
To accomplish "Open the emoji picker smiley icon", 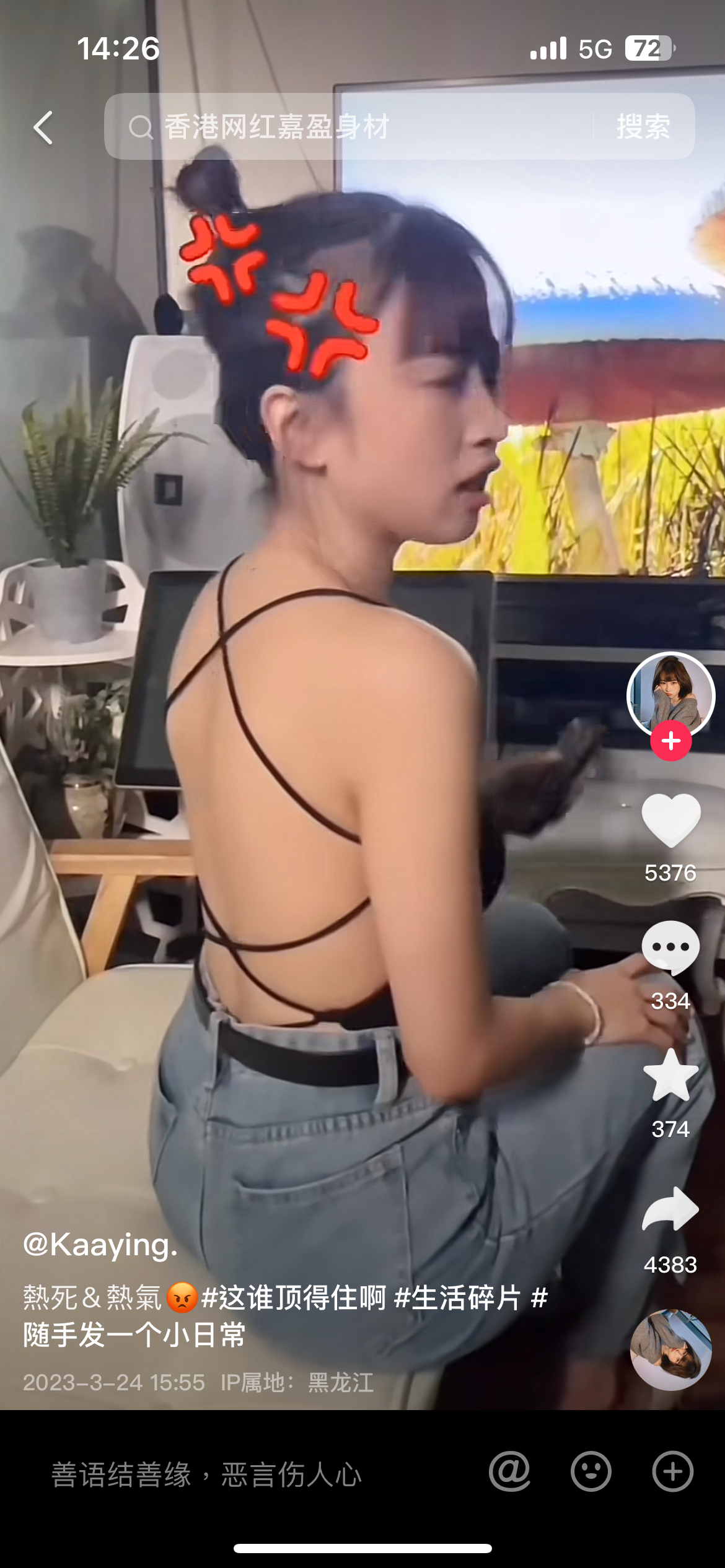I will click(591, 1471).
